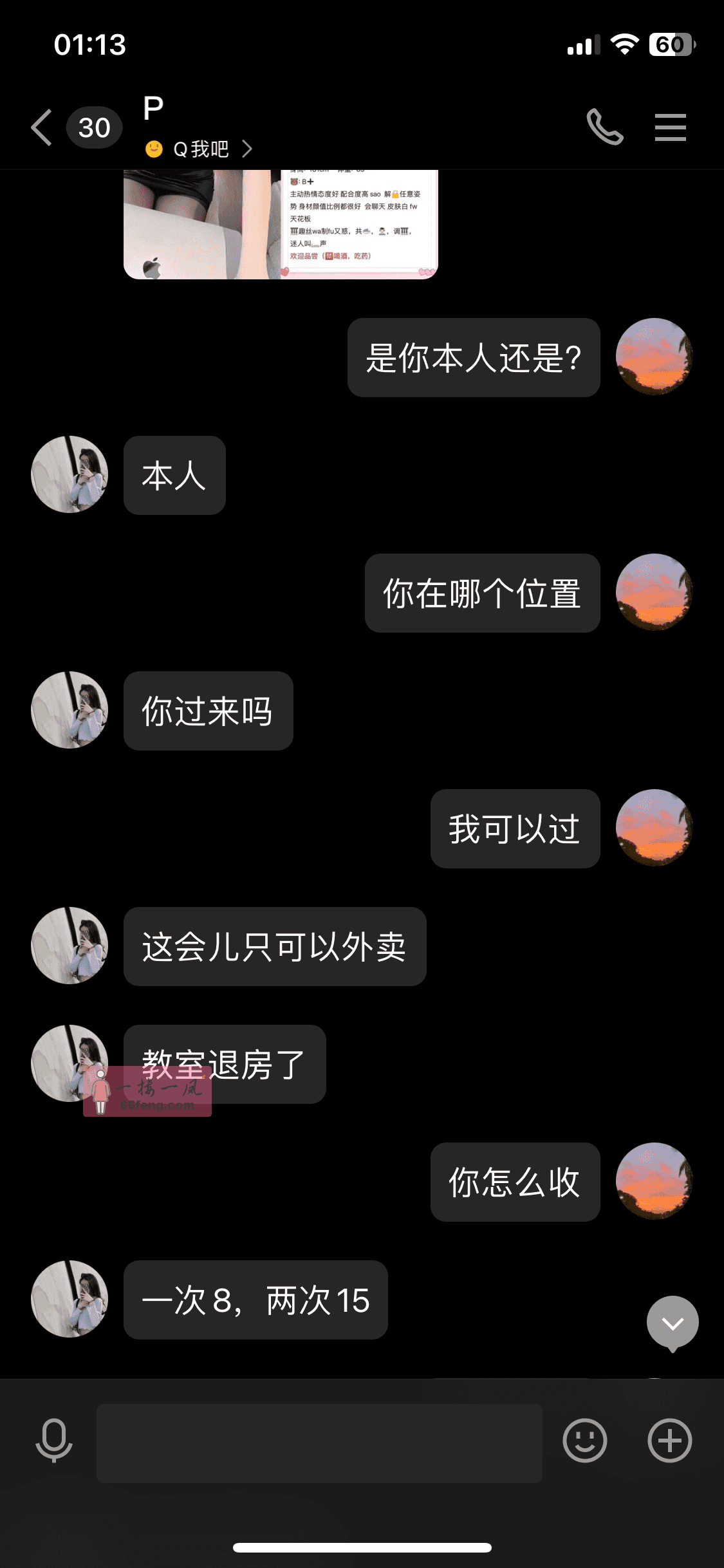
Task: Jump to the latest messages
Action: [x=673, y=1323]
